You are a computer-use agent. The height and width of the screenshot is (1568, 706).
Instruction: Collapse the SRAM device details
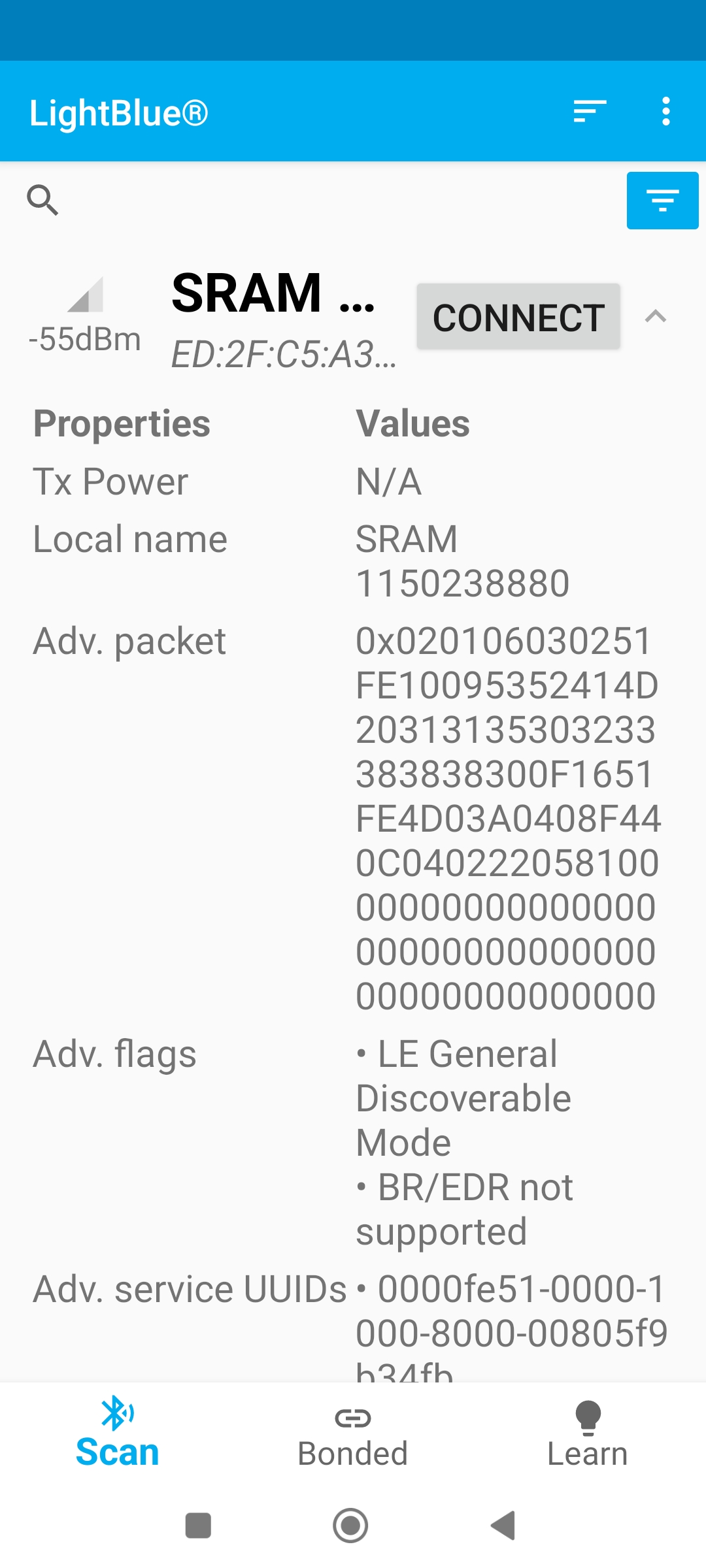pyautogui.click(x=655, y=317)
